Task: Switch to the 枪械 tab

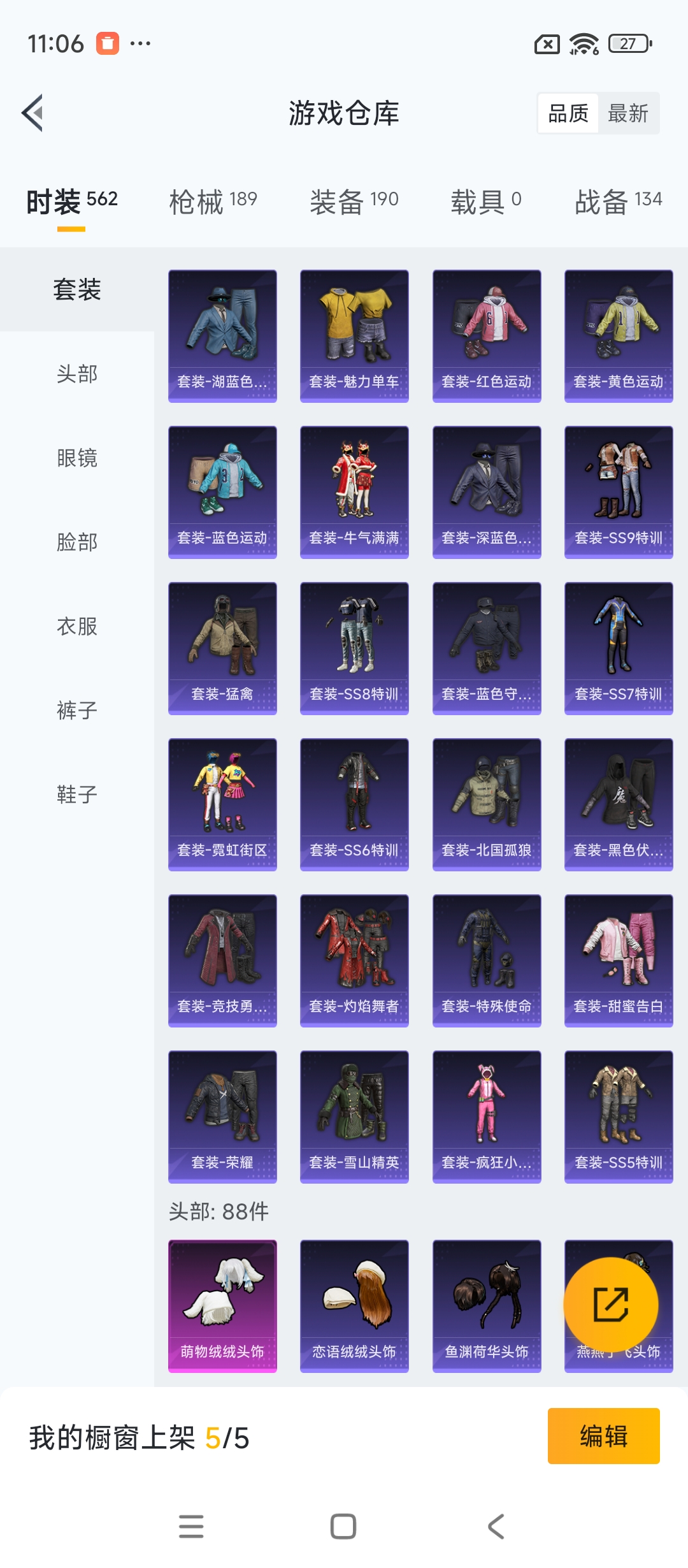Action: [x=213, y=201]
